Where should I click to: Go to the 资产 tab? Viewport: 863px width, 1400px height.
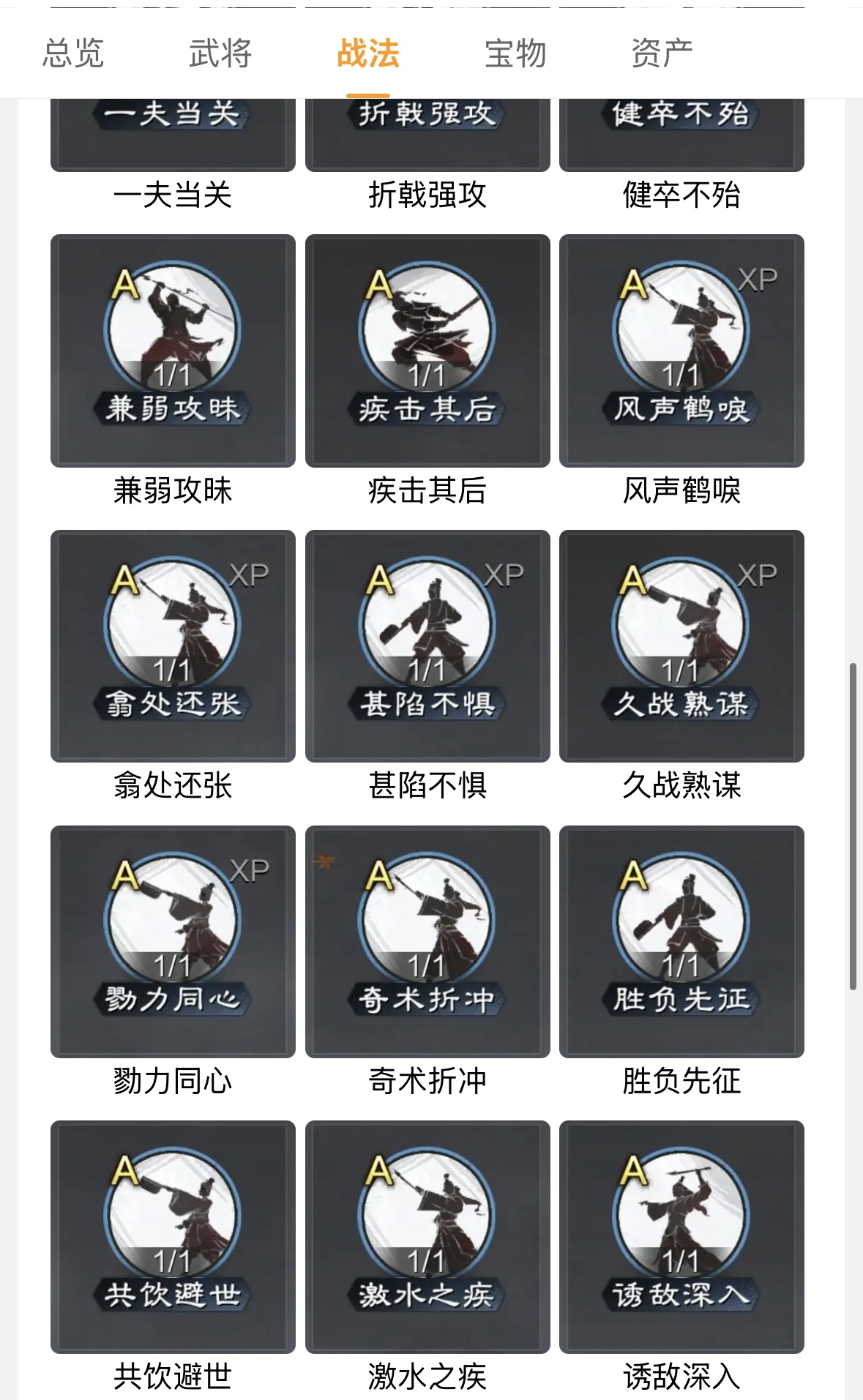(x=662, y=53)
